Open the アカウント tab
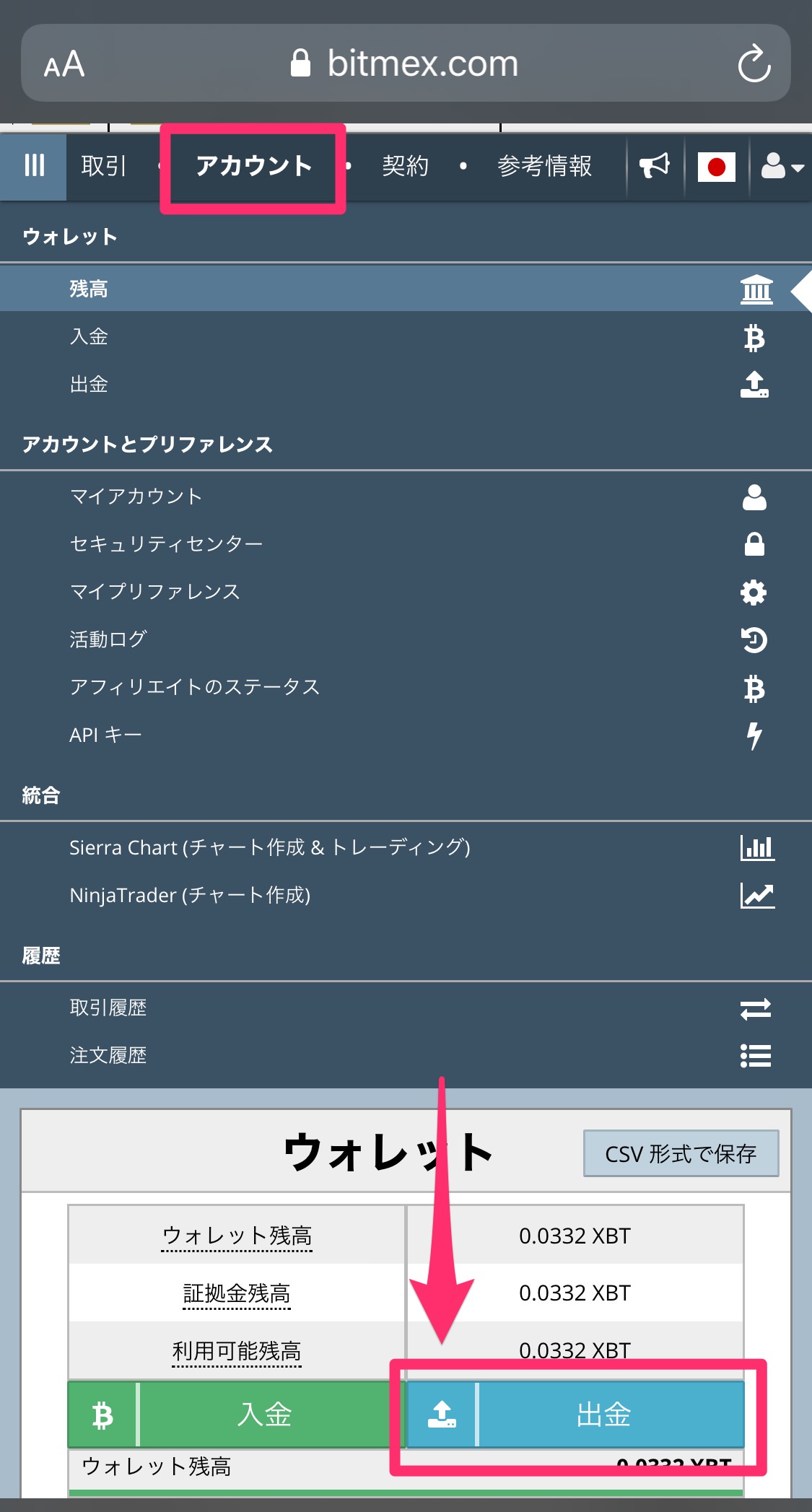 (253, 166)
